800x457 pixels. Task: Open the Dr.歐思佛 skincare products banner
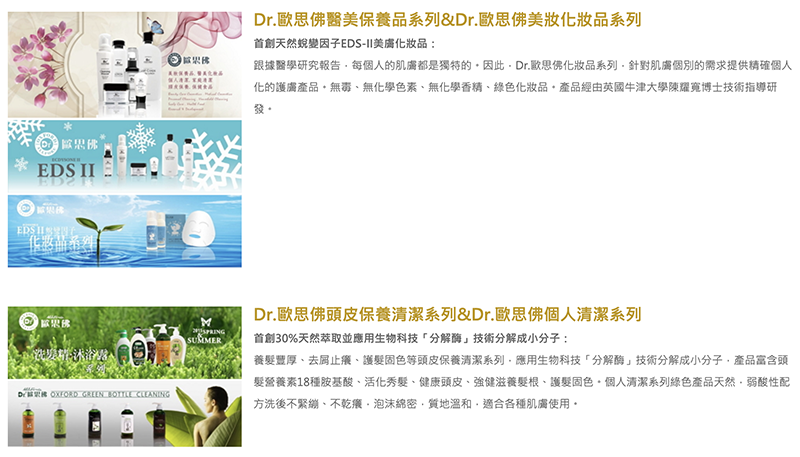125,64
